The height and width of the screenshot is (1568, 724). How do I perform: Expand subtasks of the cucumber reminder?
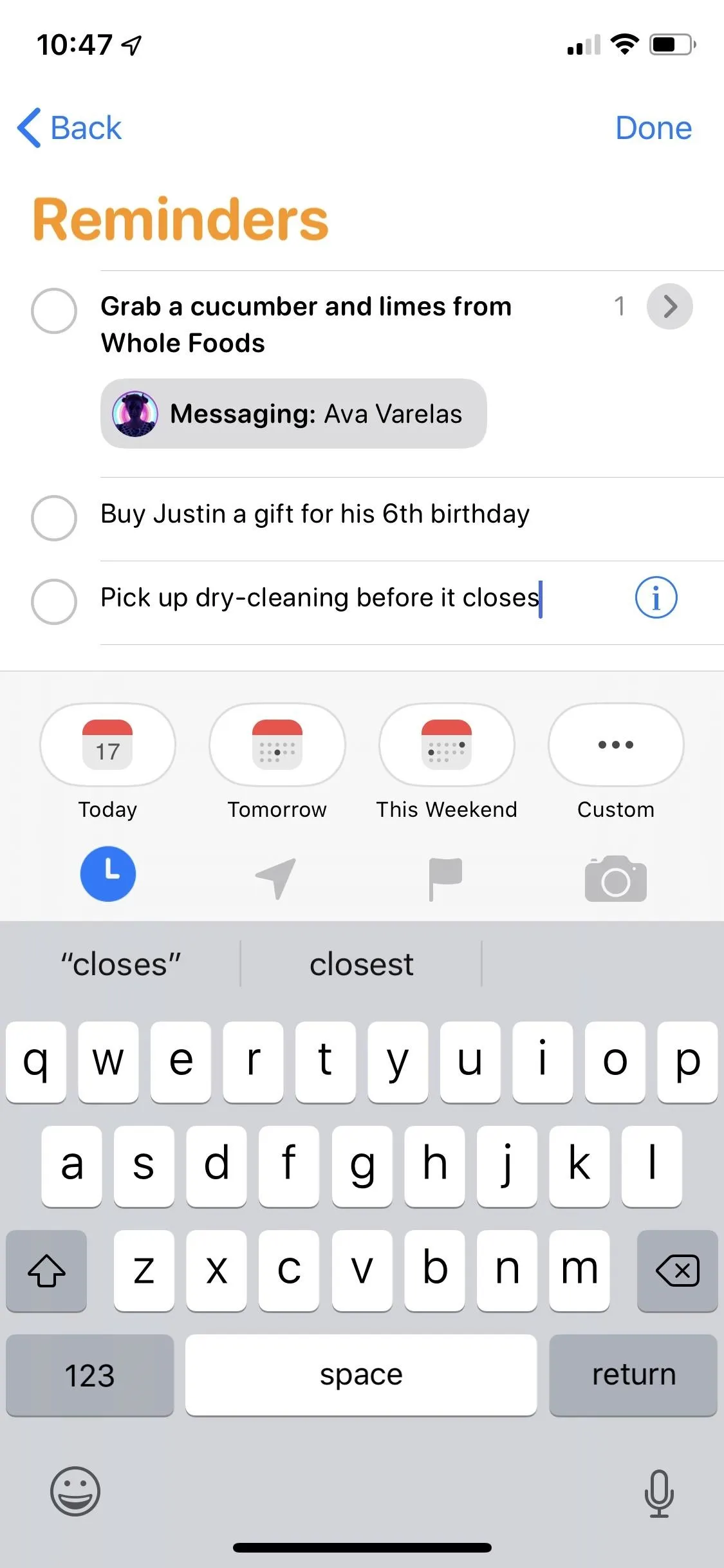tap(669, 306)
